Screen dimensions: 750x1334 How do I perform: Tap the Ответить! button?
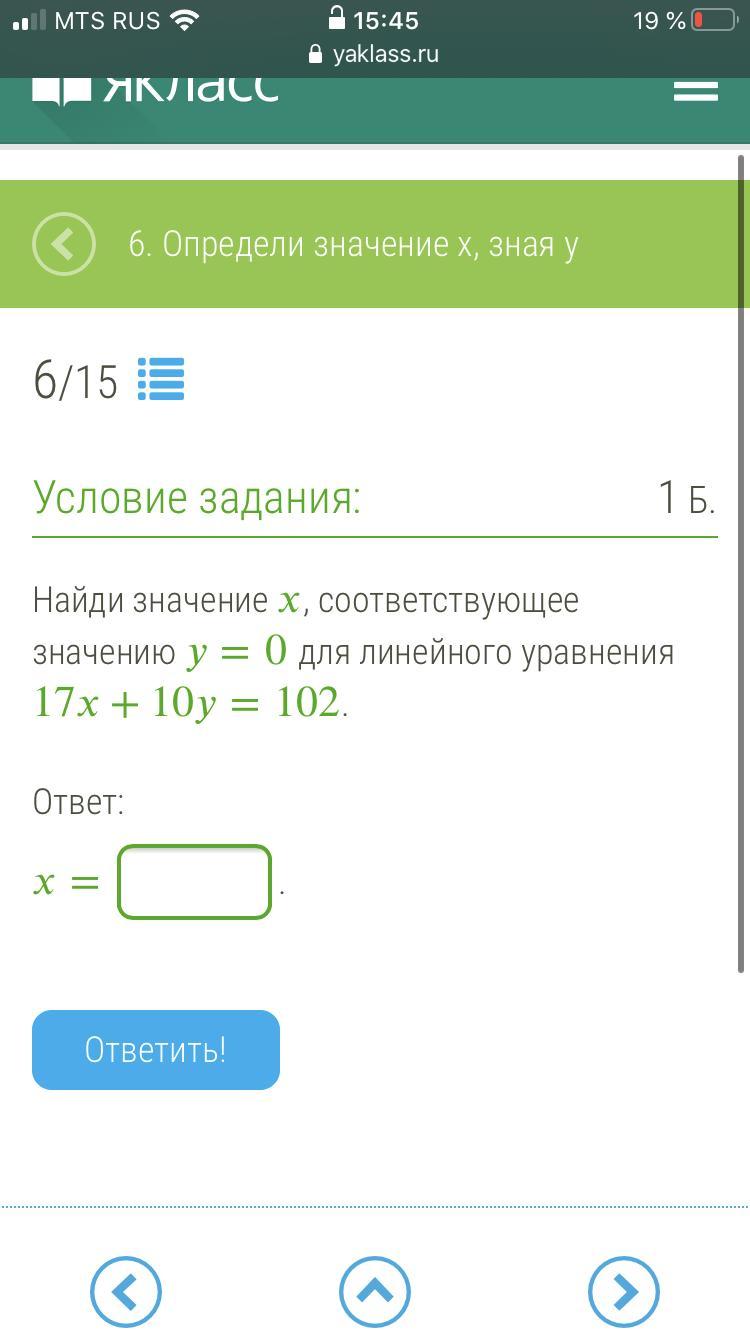(x=156, y=1050)
